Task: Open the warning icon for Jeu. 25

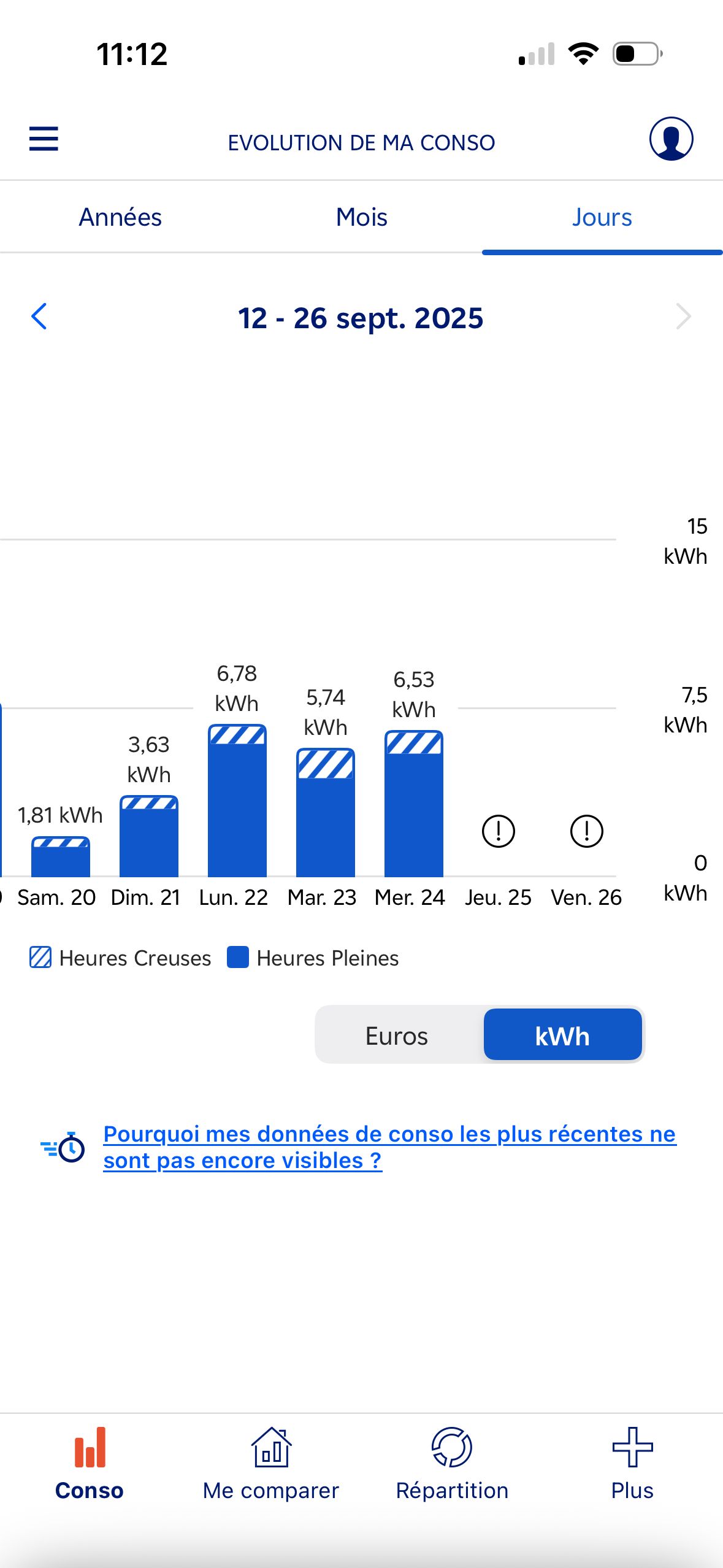Action: 498,831
